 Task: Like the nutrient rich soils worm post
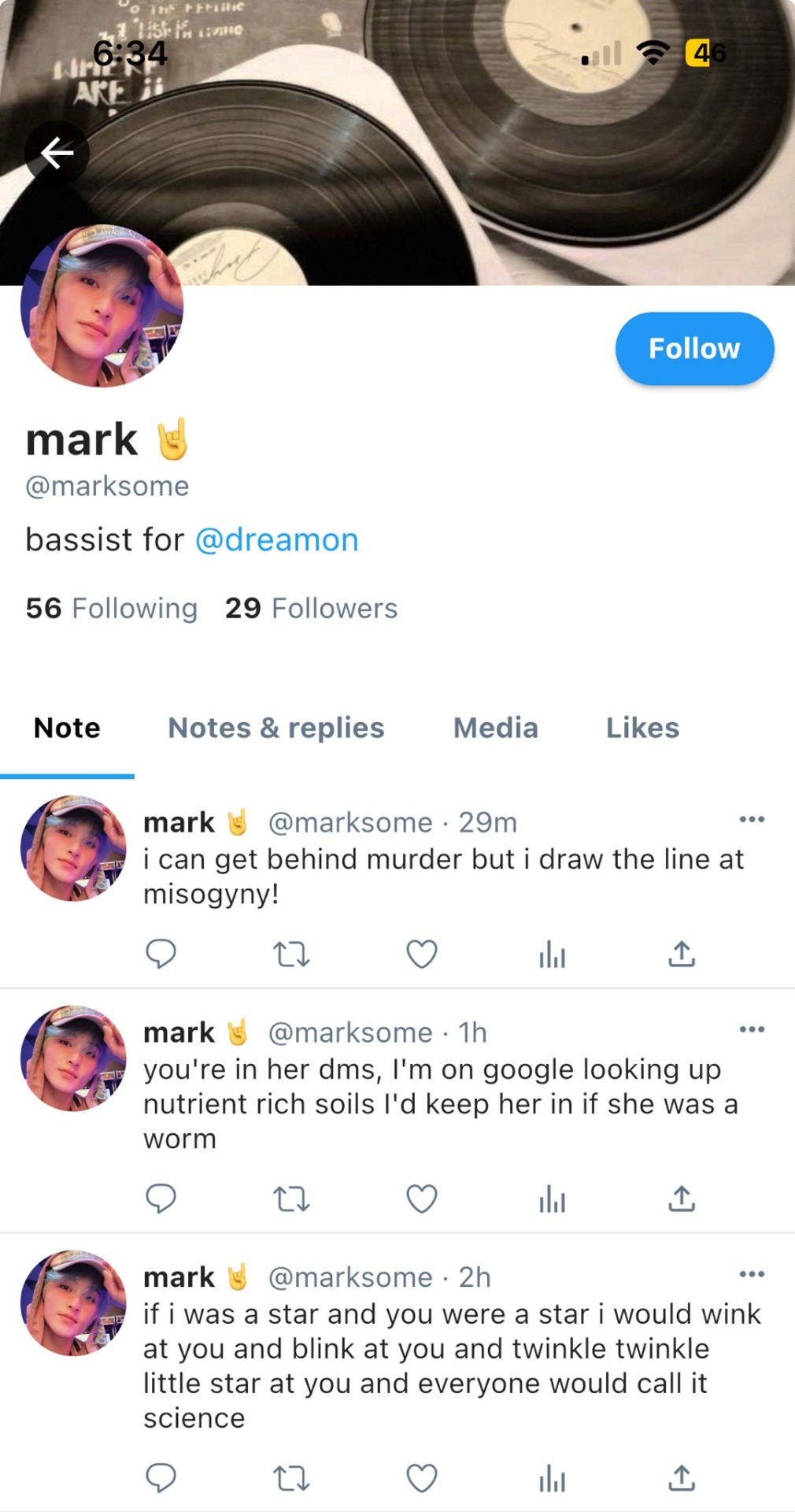pyautogui.click(x=421, y=1199)
